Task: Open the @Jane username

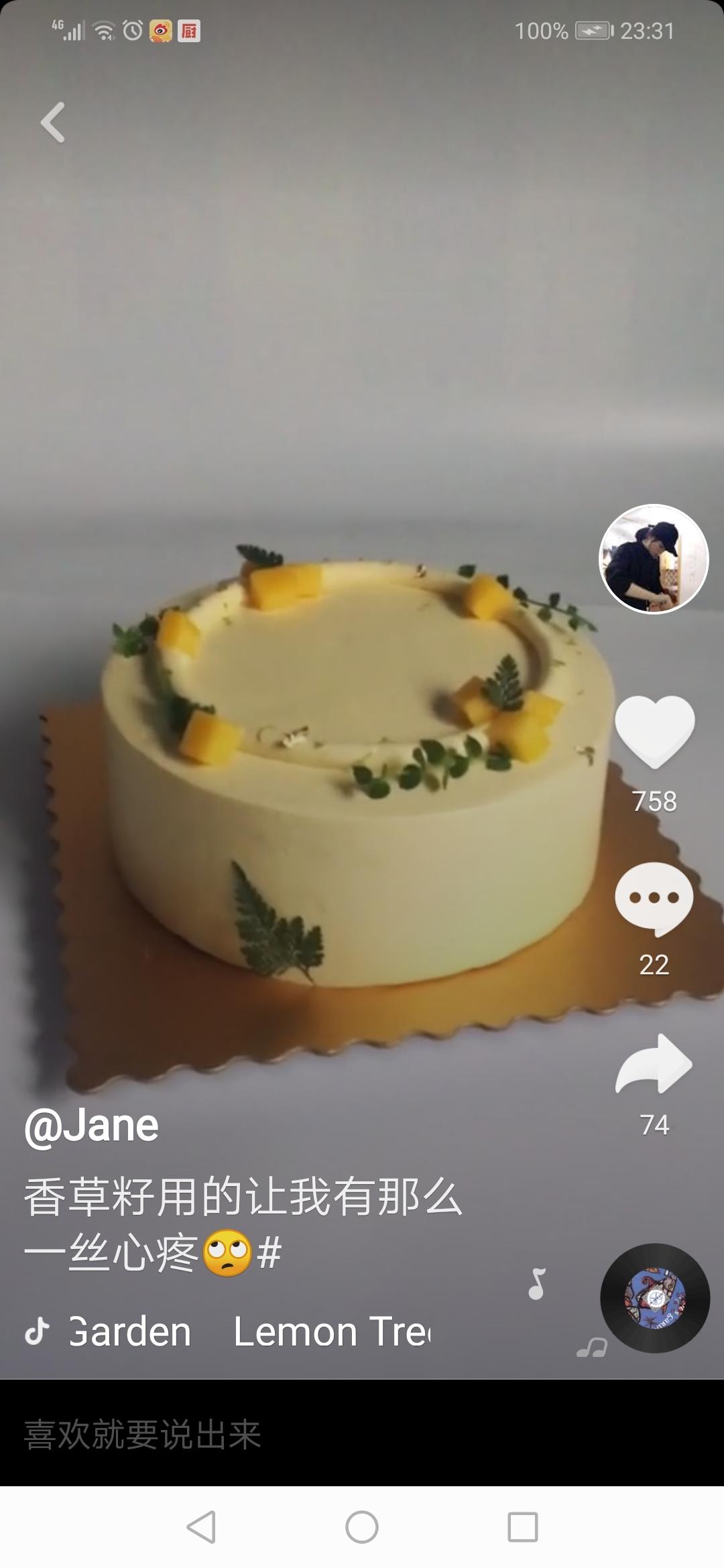Action: (x=92, y=1125)
